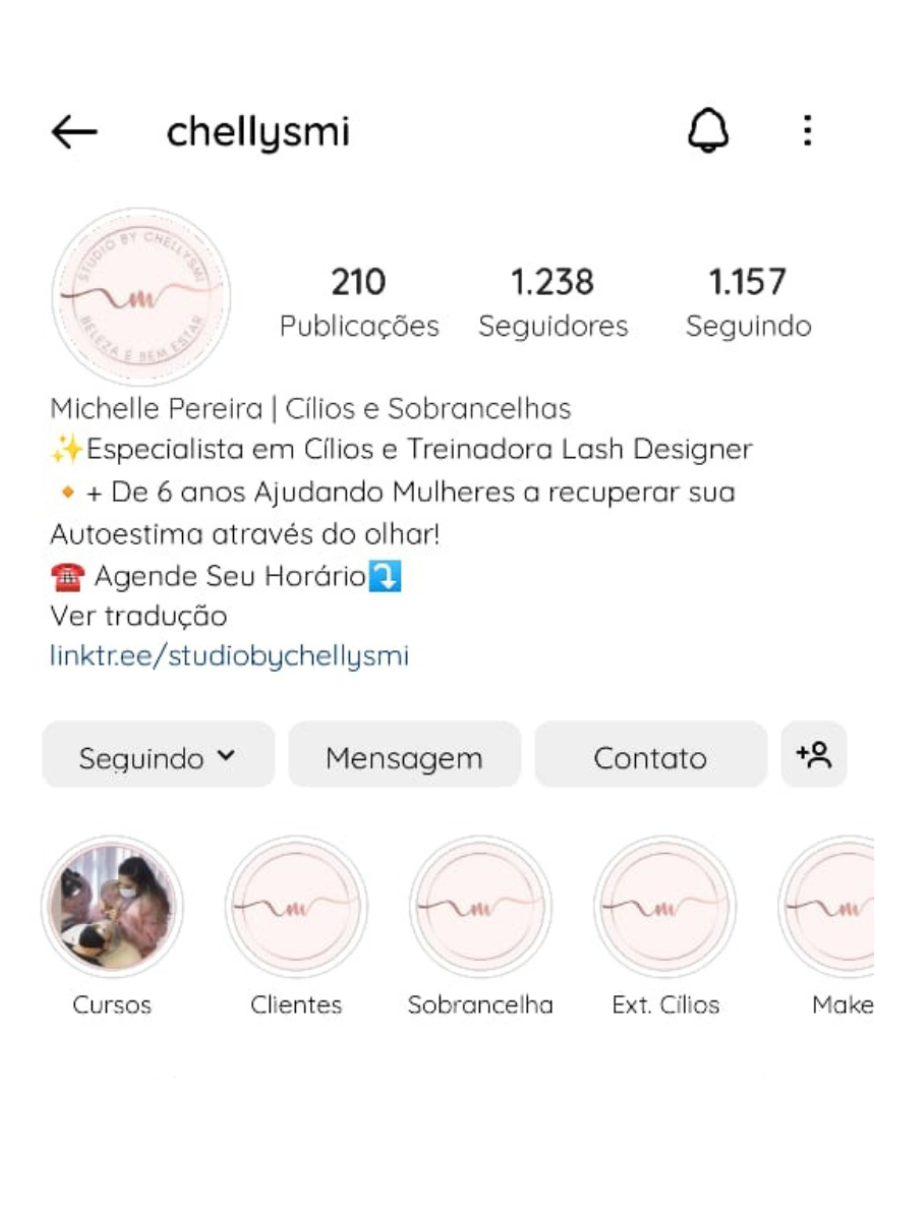The height and width of the screenshot is (1215, 900).
Task: Open the 1.238 Seguidores list
Action: click(x=553, y=302)
